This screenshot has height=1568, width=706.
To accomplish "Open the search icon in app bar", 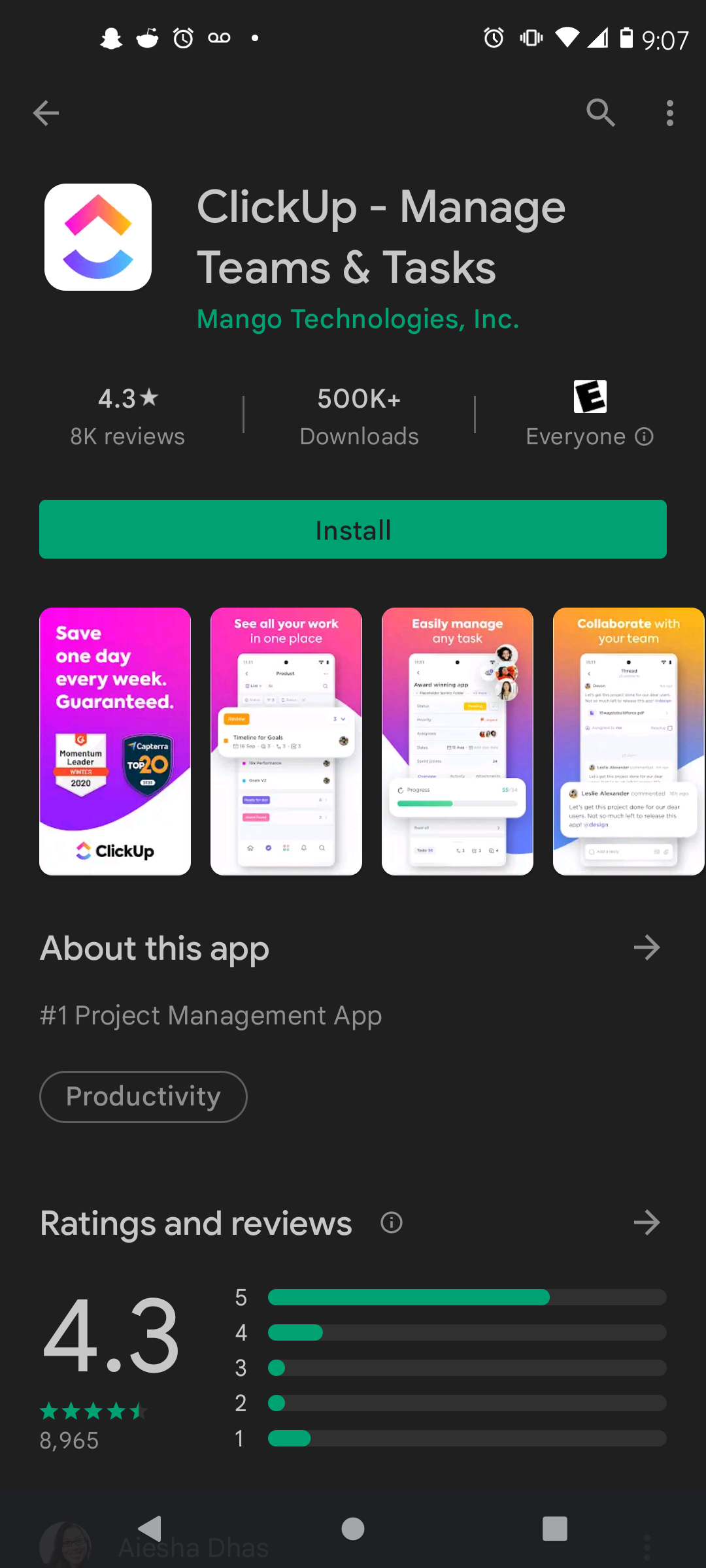I will [x=601, y=113].
